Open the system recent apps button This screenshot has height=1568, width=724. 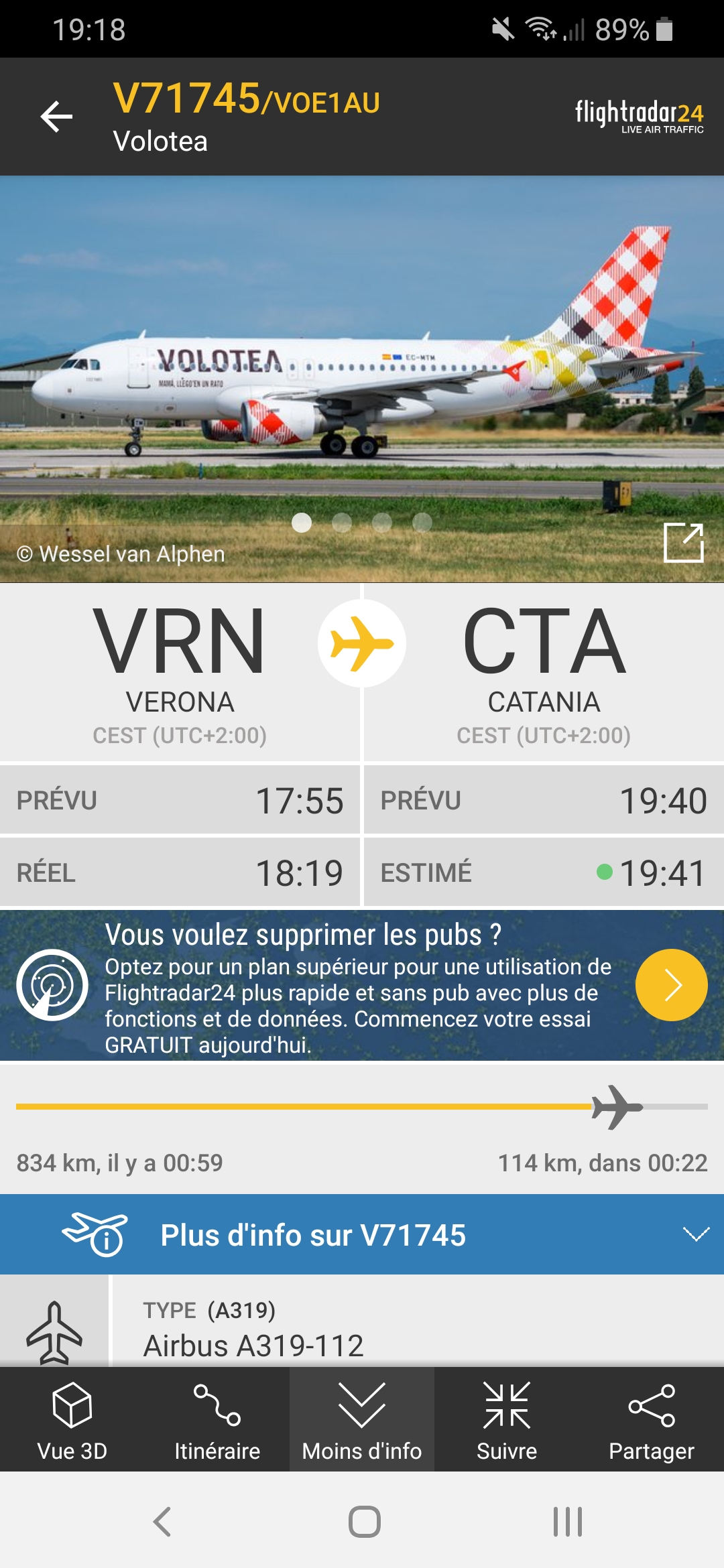pyautogui.click(x=567, y=1521)
